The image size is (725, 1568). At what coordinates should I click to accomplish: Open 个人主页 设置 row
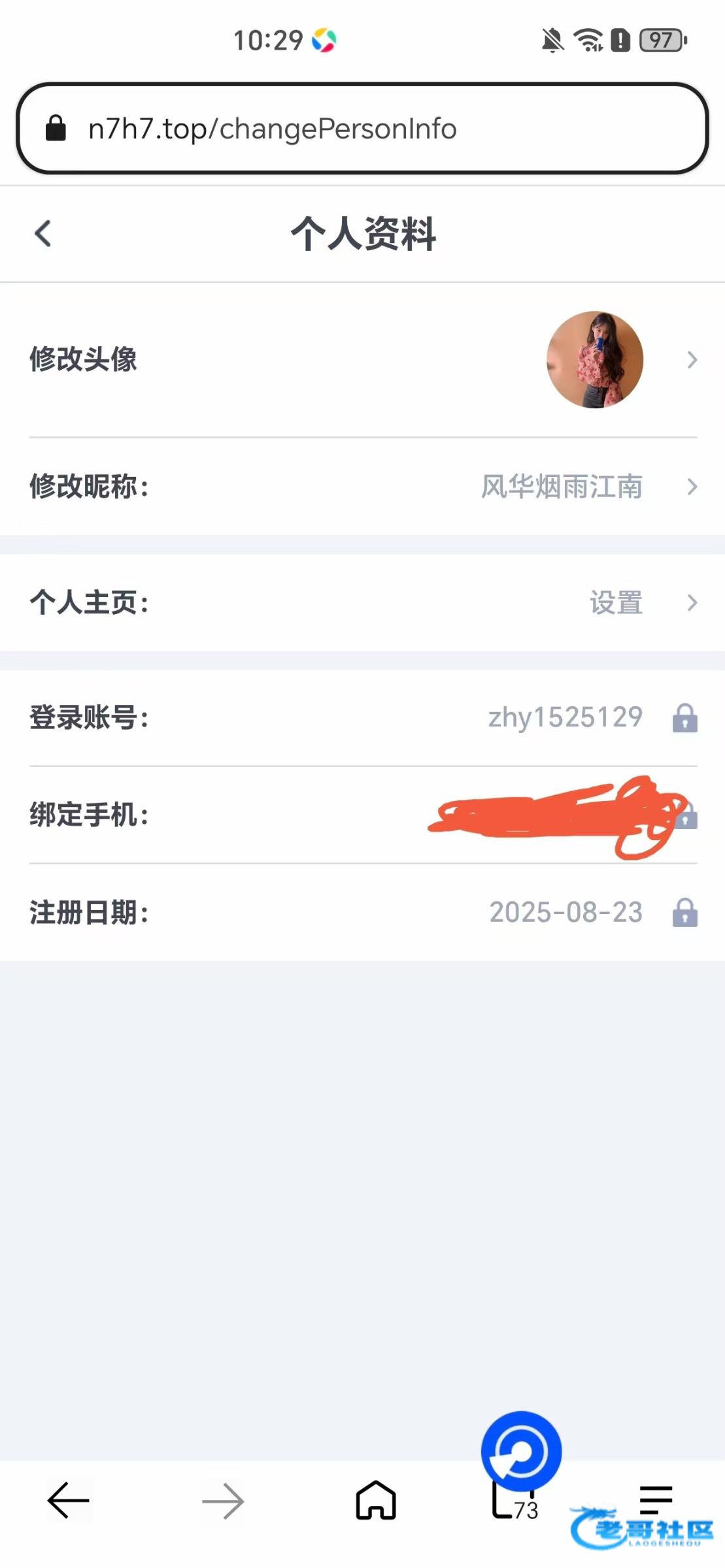tap(363, 602)
